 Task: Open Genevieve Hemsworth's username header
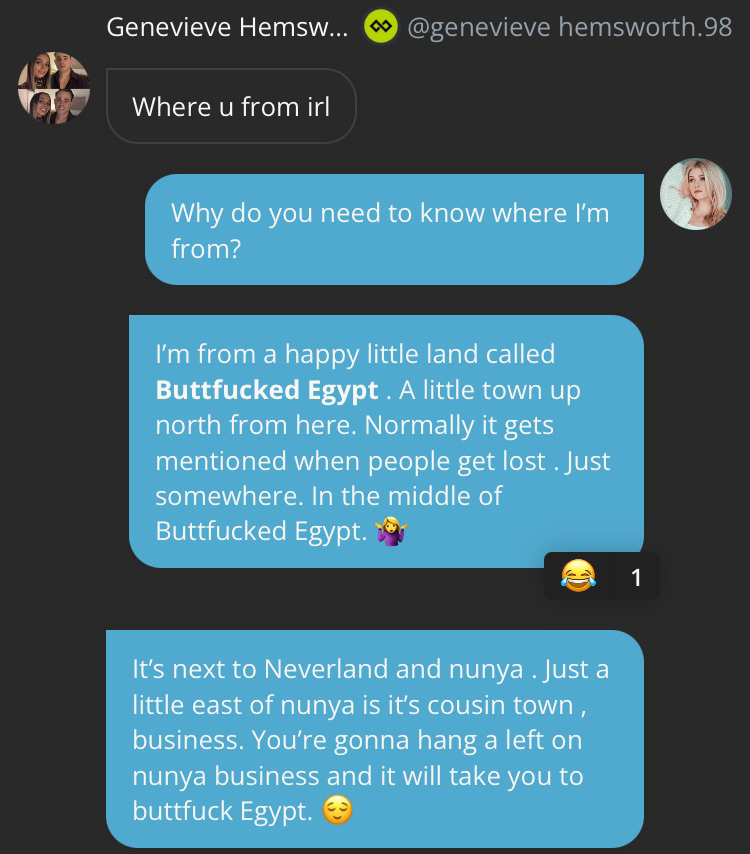click(x=227, y=27)
